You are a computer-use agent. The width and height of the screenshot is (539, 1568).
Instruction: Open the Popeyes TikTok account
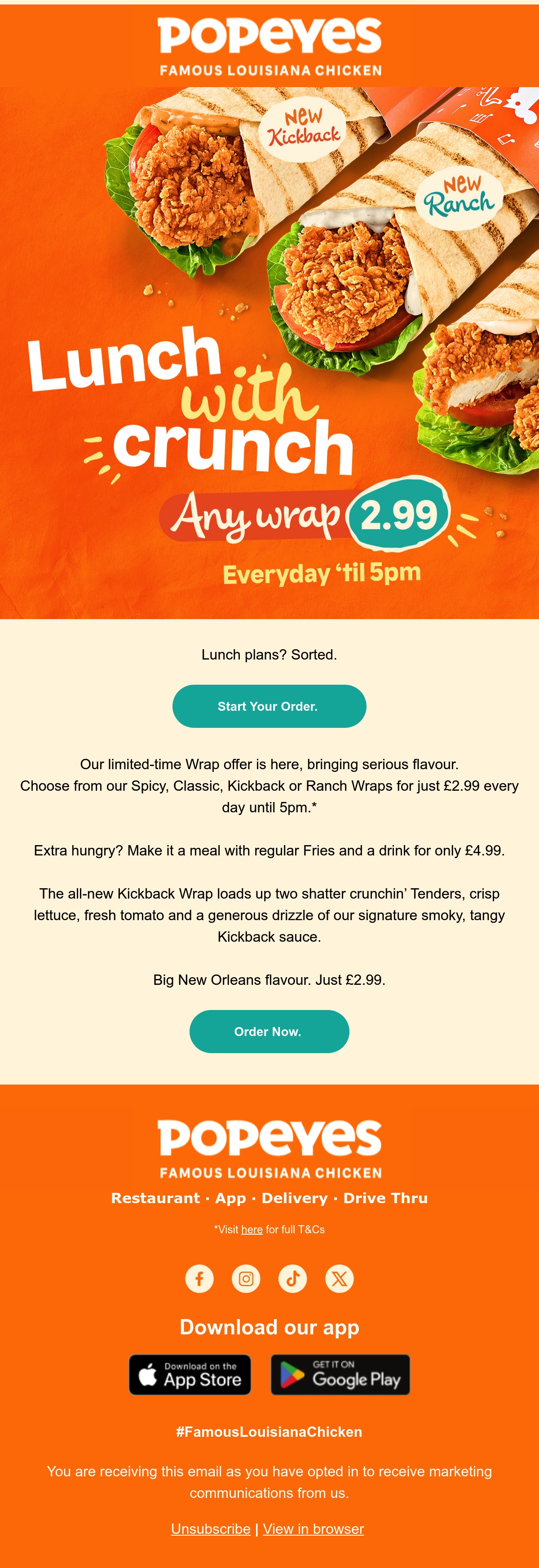coord(292,1278)
